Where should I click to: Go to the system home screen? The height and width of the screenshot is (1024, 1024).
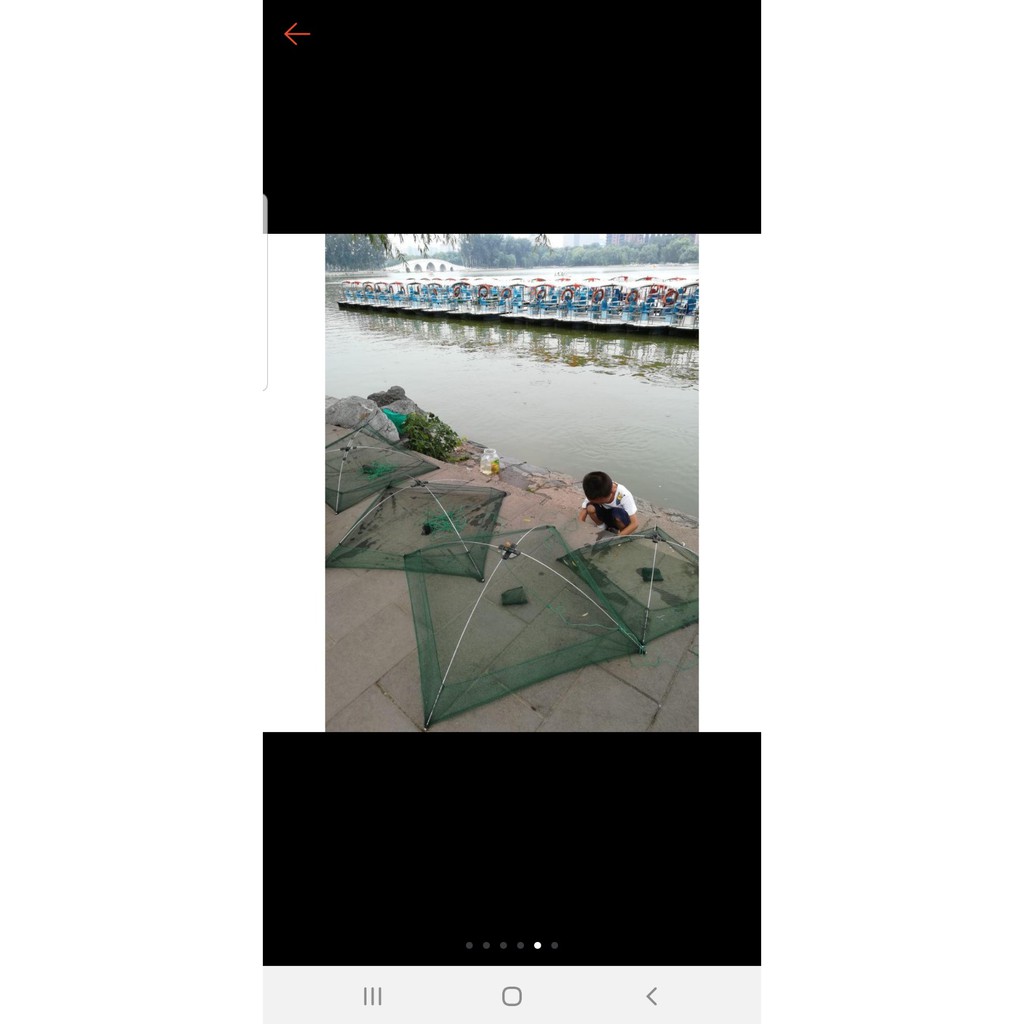[512, 996]
